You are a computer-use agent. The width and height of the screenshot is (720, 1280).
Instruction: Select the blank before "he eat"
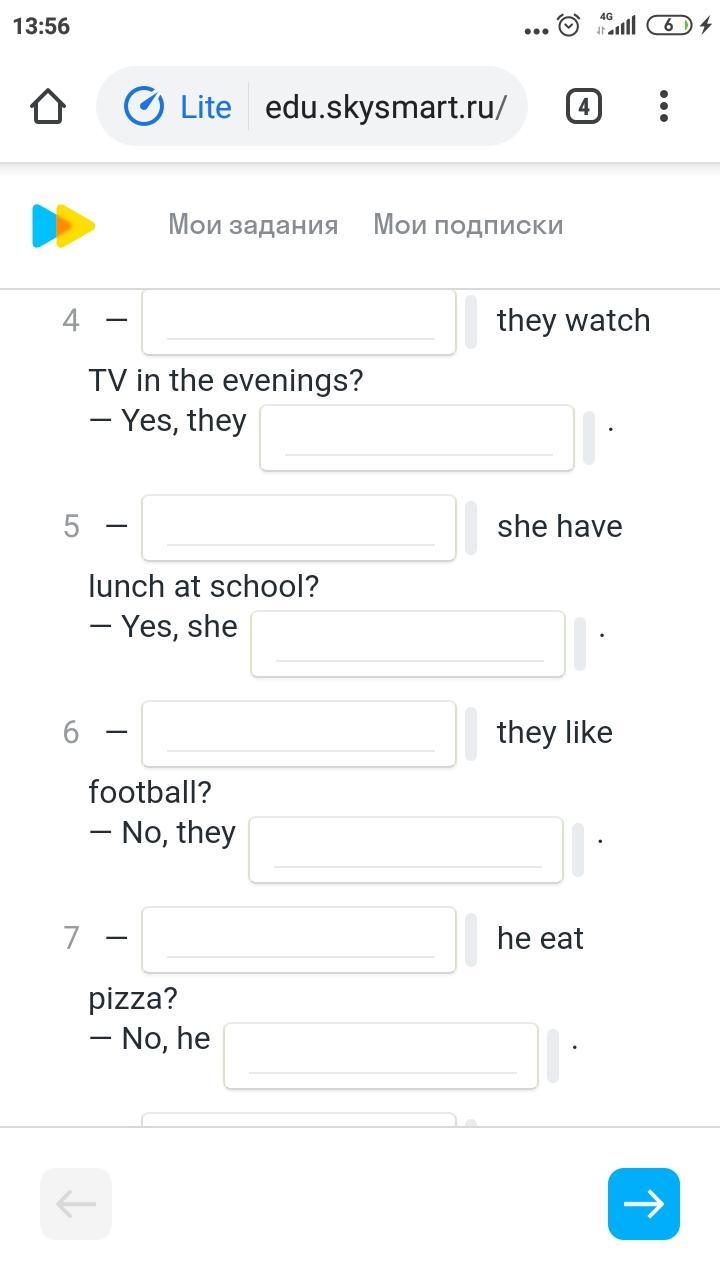(299, 940)
